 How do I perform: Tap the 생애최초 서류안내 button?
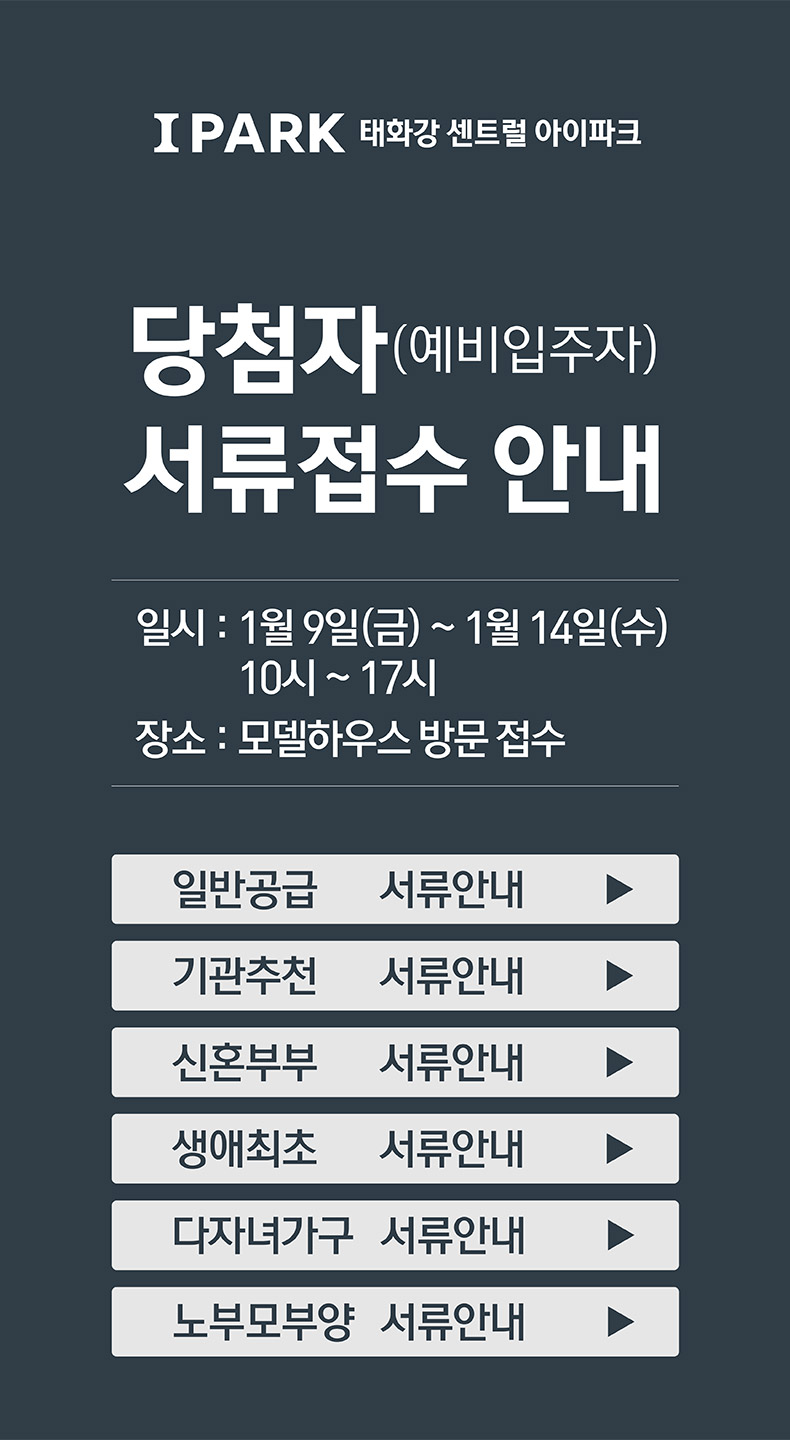tap(395, 1148)
